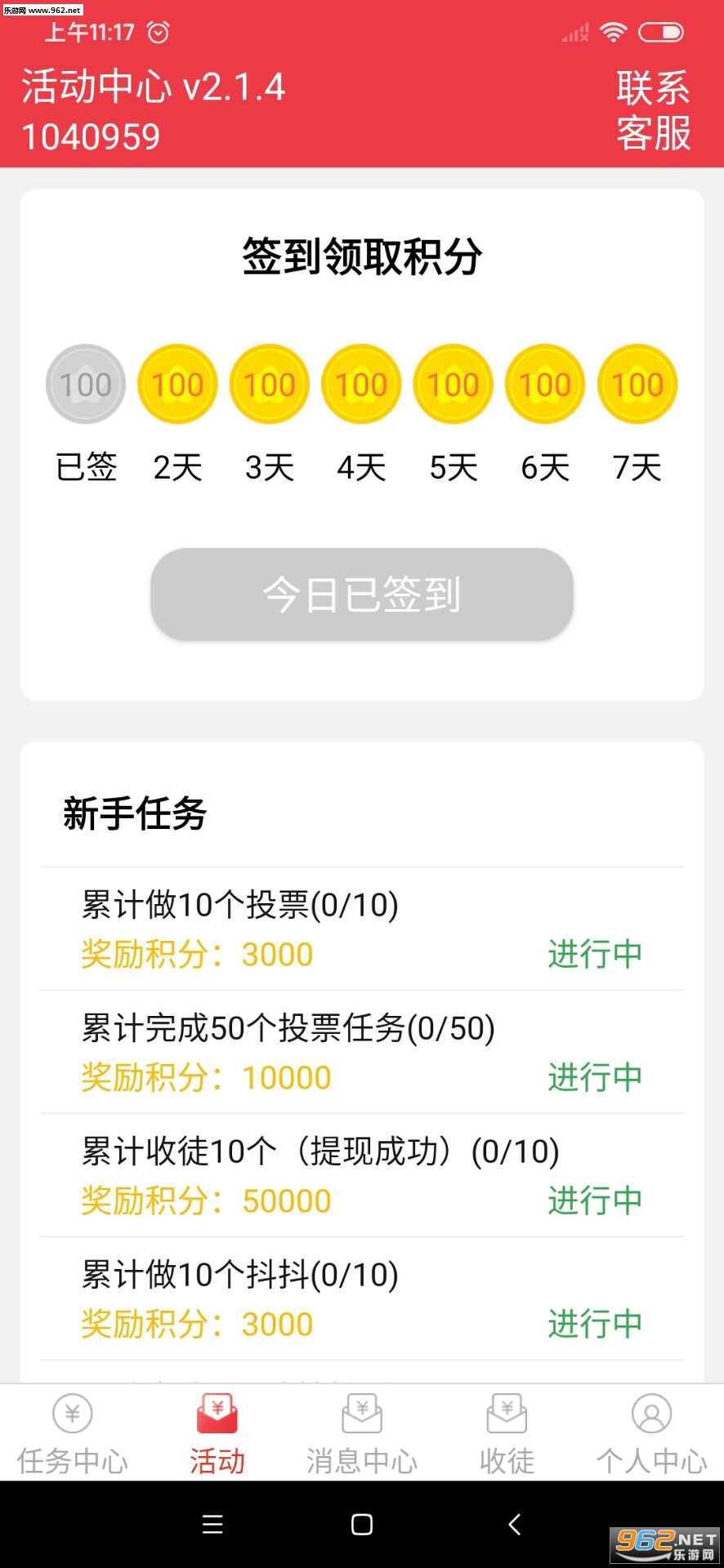This screenshot has height=1568, width=724.
Task: Select the 活动 tab
Action: (x=217, y=1434)
